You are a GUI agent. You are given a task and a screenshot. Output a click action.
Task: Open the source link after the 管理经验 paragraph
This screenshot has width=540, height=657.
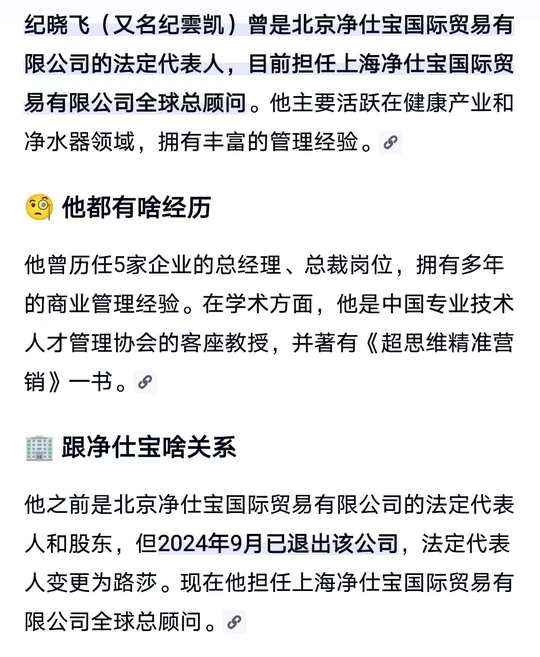(x=390, y=143)
